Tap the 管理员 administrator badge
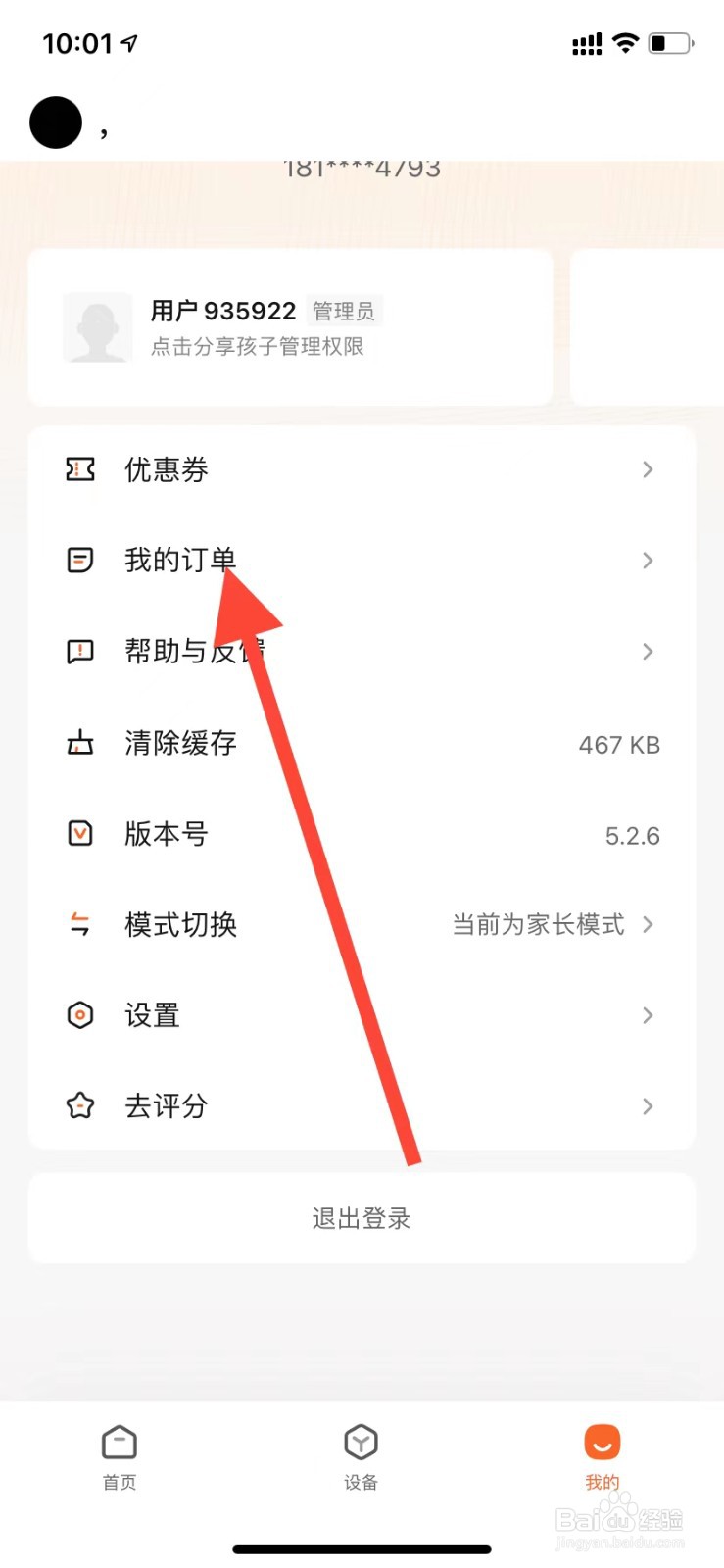The height and width of the screenshot is (1568, 724). click(x=345, y=311)
